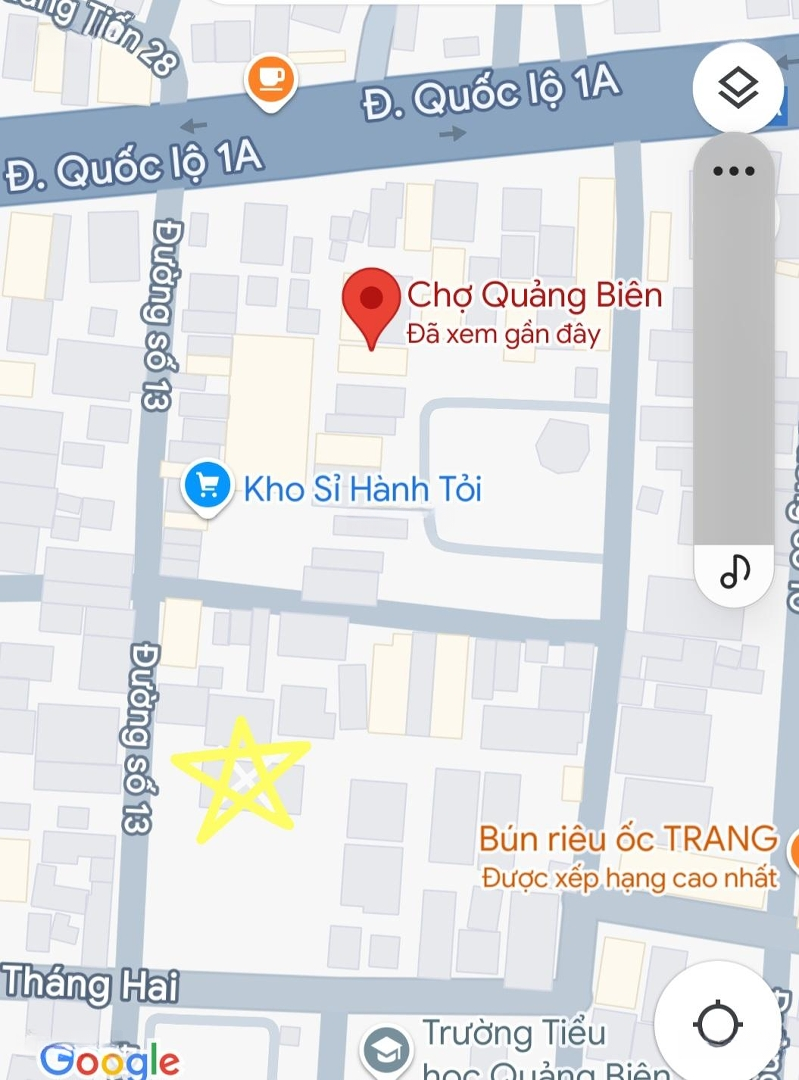Tap the media volume music note icon
799x1080 pixels.
(x=735, y=572)
